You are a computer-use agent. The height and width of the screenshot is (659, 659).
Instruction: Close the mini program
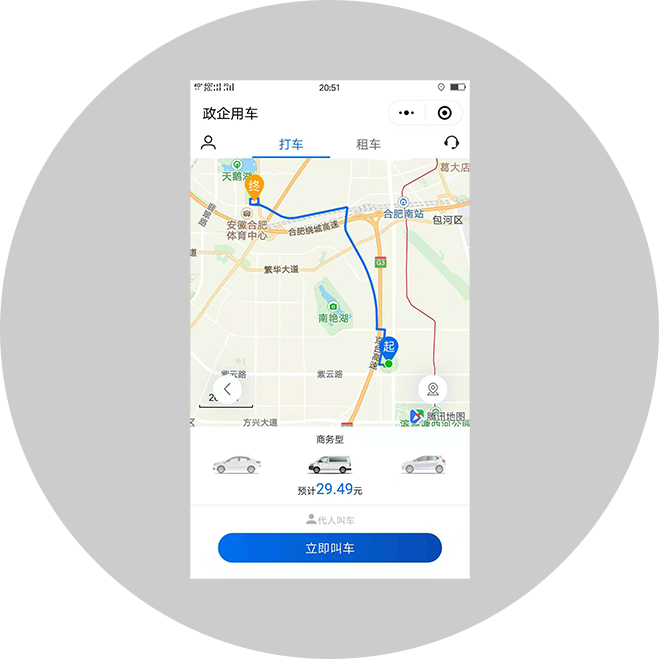point(445,113)
